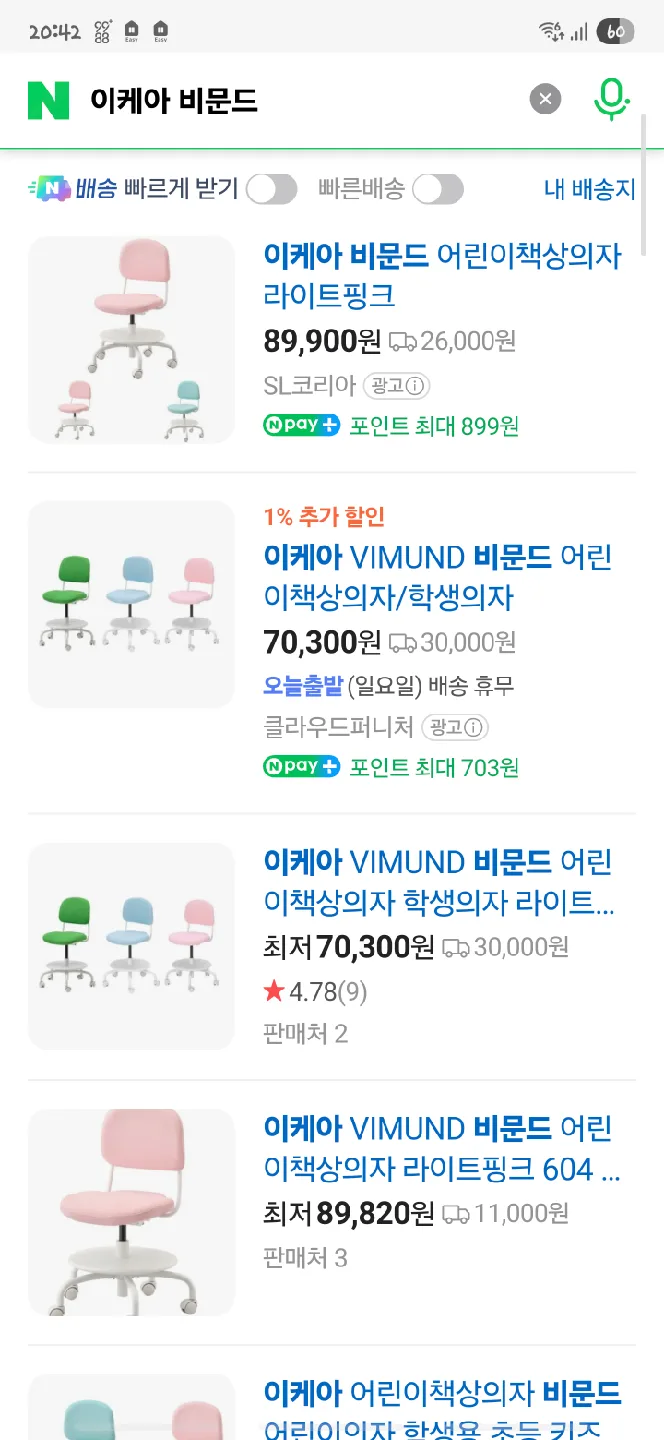The image size is (664, 1440).
Task: Edit the search query 이케아 비문드
Action: pos(300,100)
